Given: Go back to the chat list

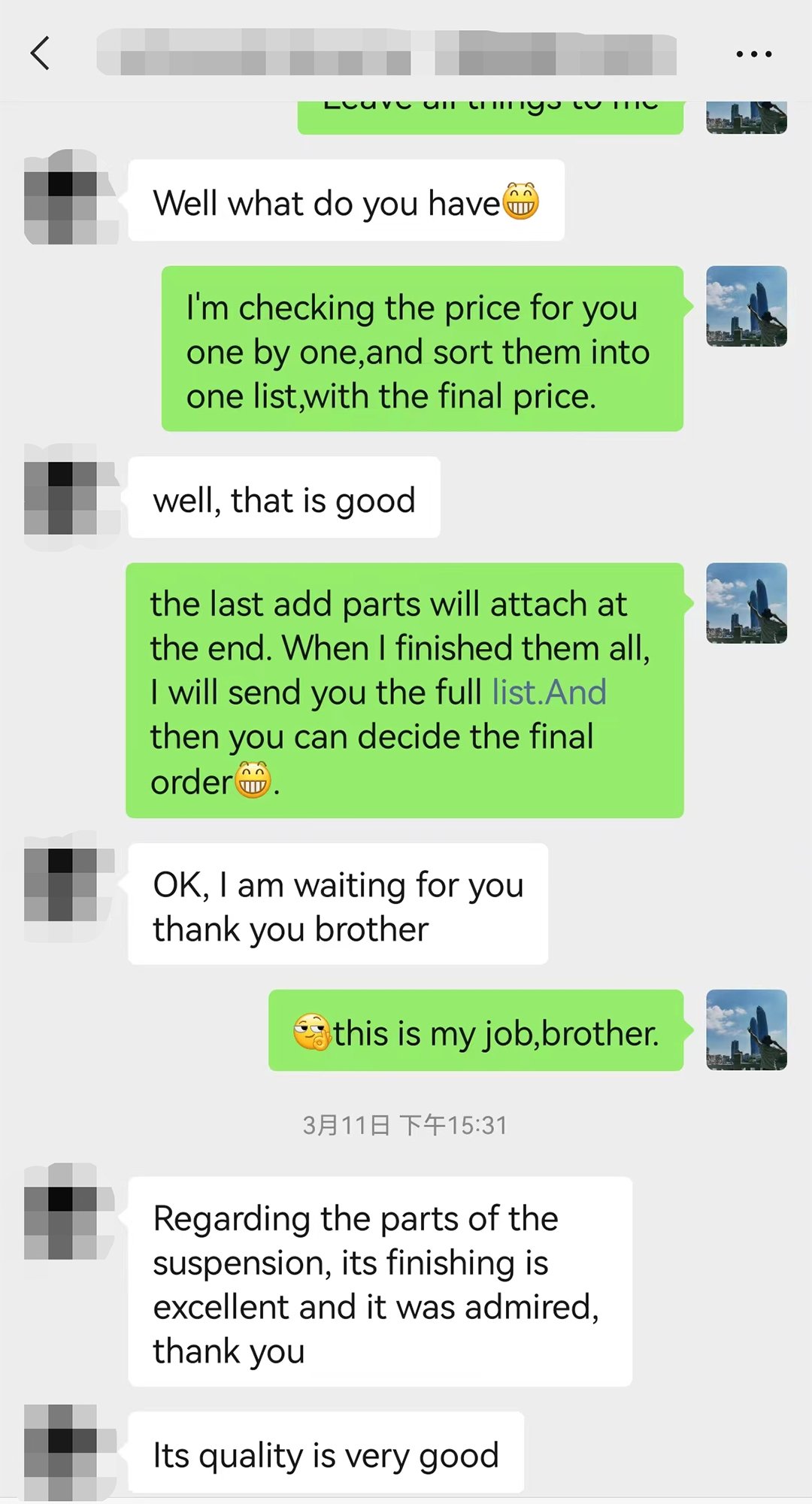Looking at the screenshot, I should tap(41, 53).
